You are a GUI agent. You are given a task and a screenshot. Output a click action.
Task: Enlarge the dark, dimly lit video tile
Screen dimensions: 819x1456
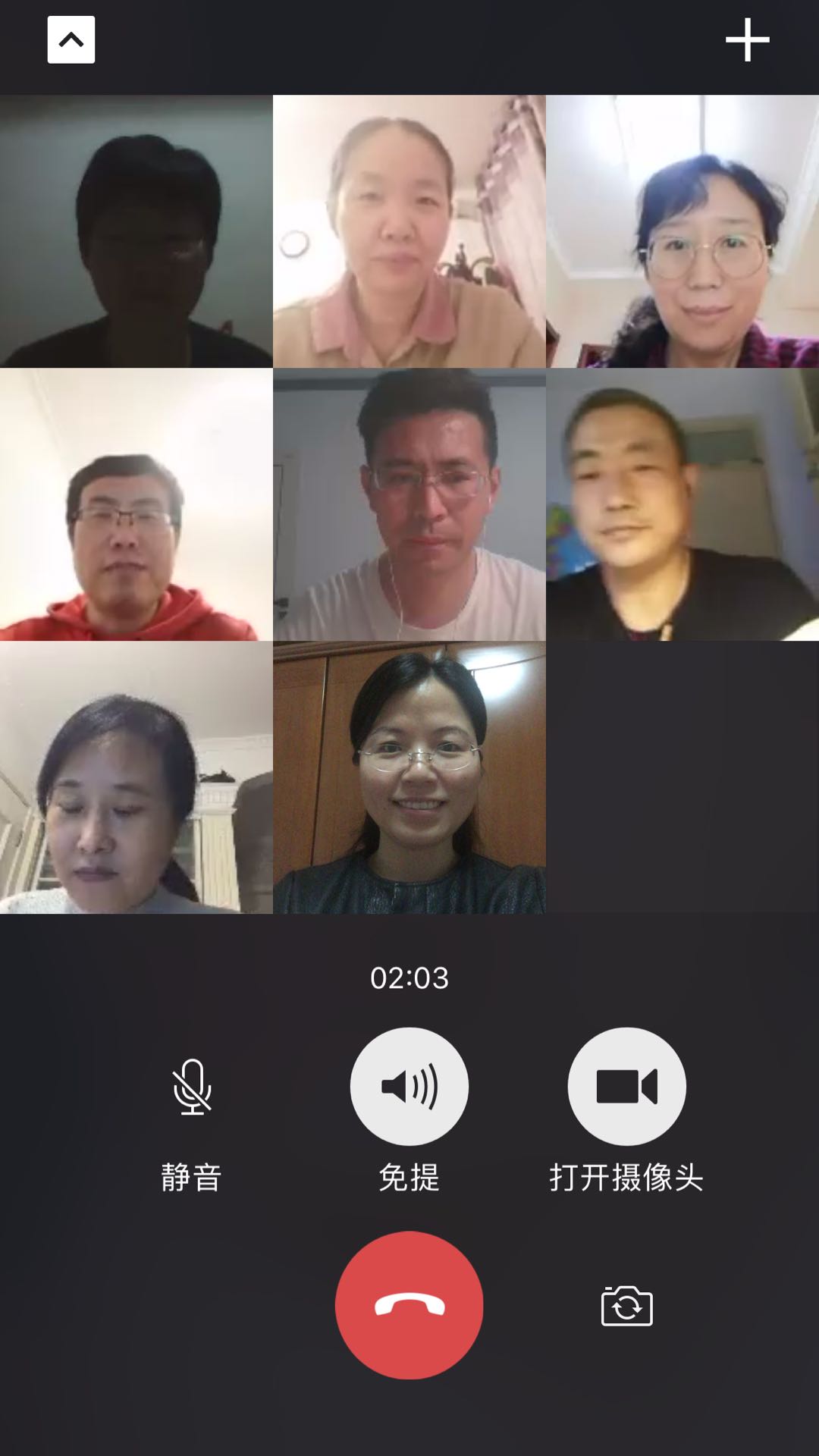click(136, 231)
